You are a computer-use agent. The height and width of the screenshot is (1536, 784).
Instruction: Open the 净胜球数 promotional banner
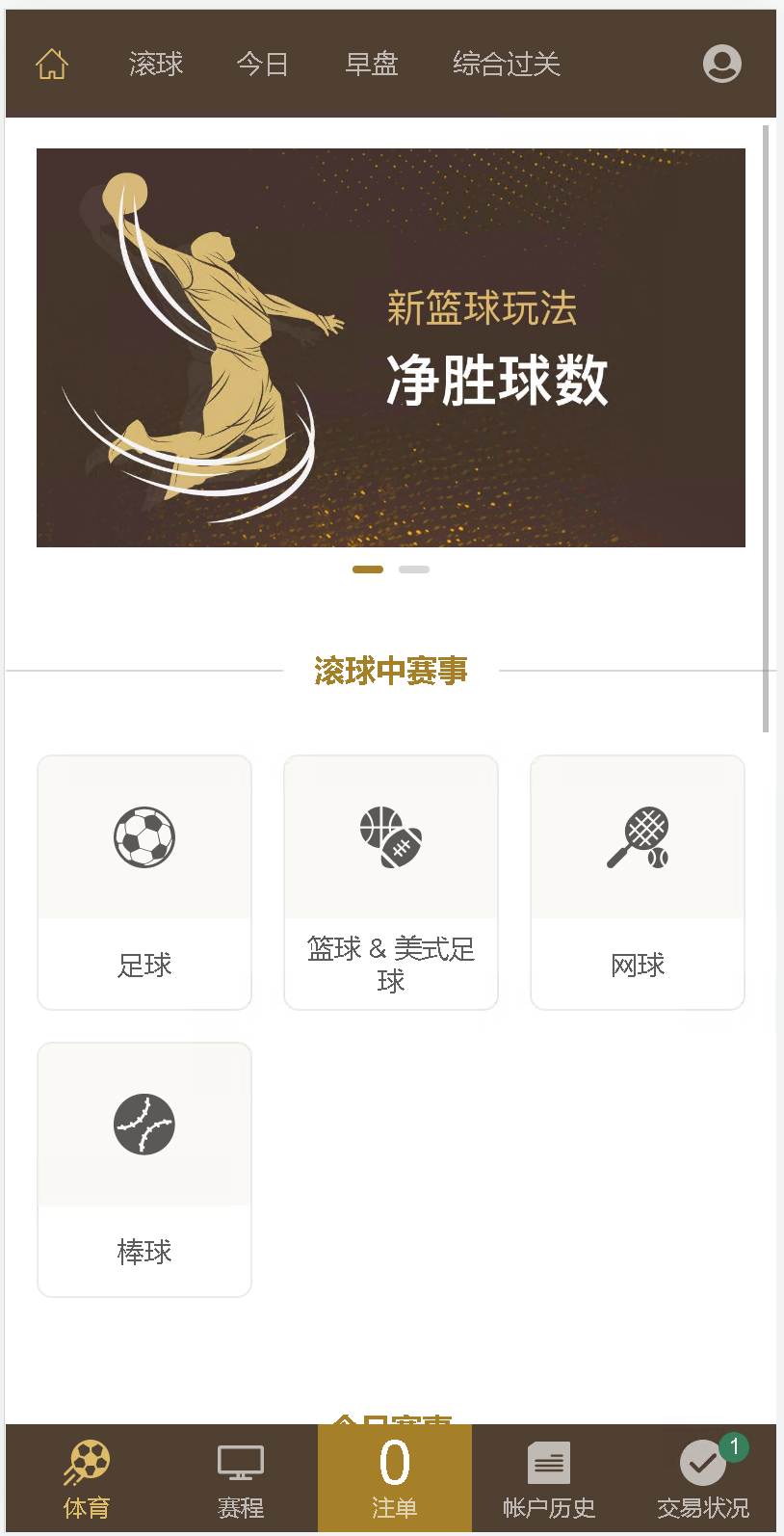pyautogui.click(x=391, y=347)
